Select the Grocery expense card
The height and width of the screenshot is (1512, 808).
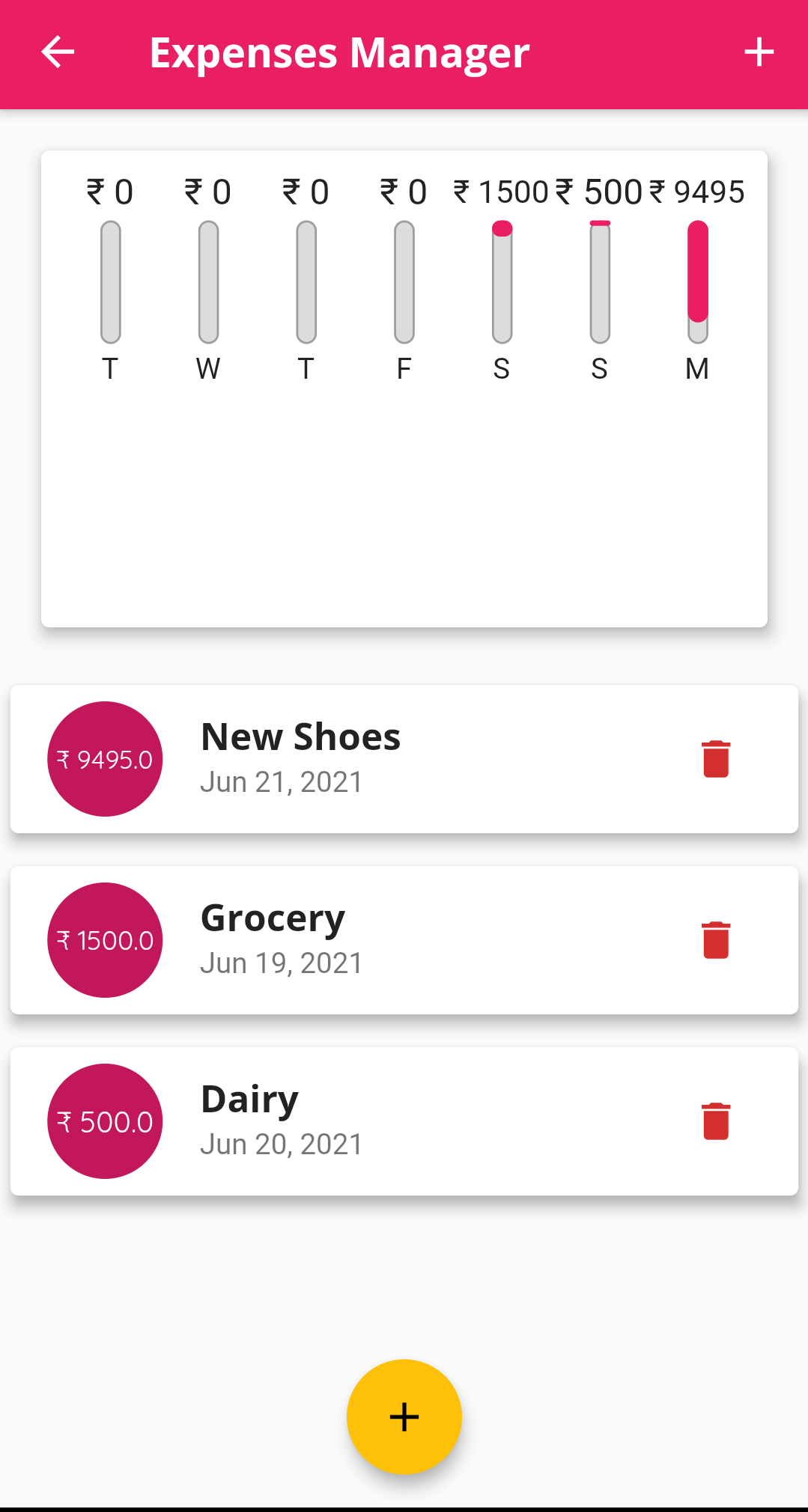tap(404, 939)
